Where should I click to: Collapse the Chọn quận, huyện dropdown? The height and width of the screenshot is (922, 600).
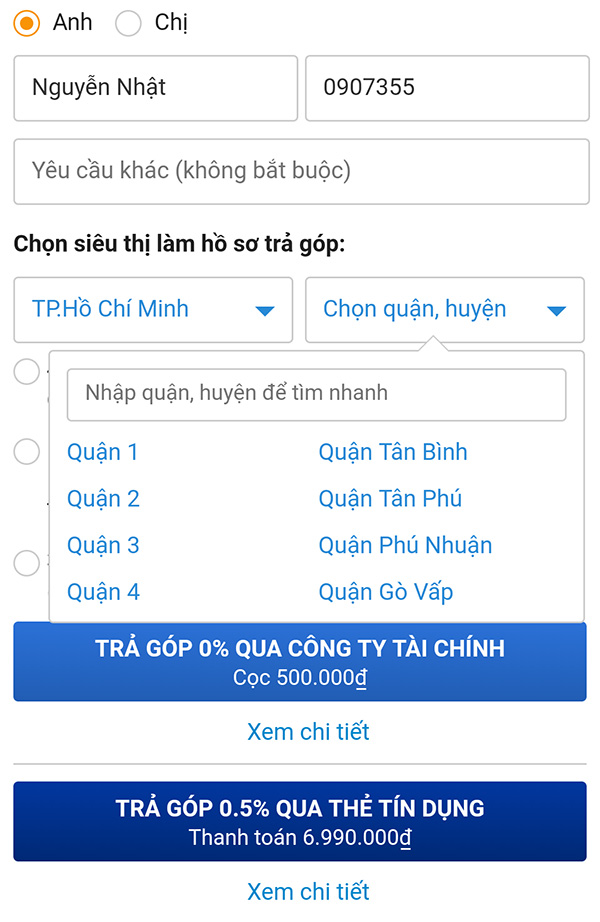pos(444,310)
